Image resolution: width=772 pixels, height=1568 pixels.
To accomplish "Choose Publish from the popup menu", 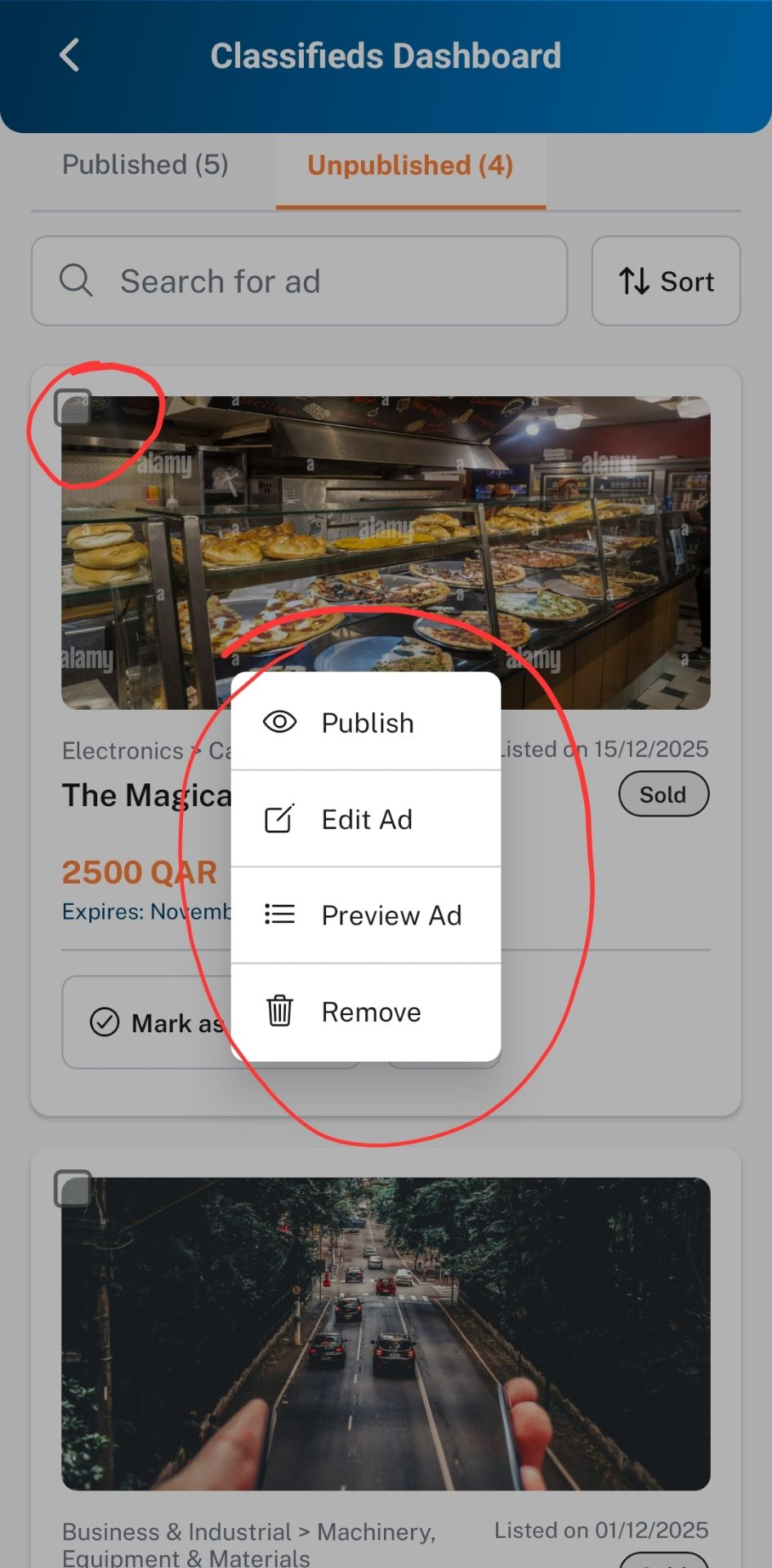I will pos(366,722).
